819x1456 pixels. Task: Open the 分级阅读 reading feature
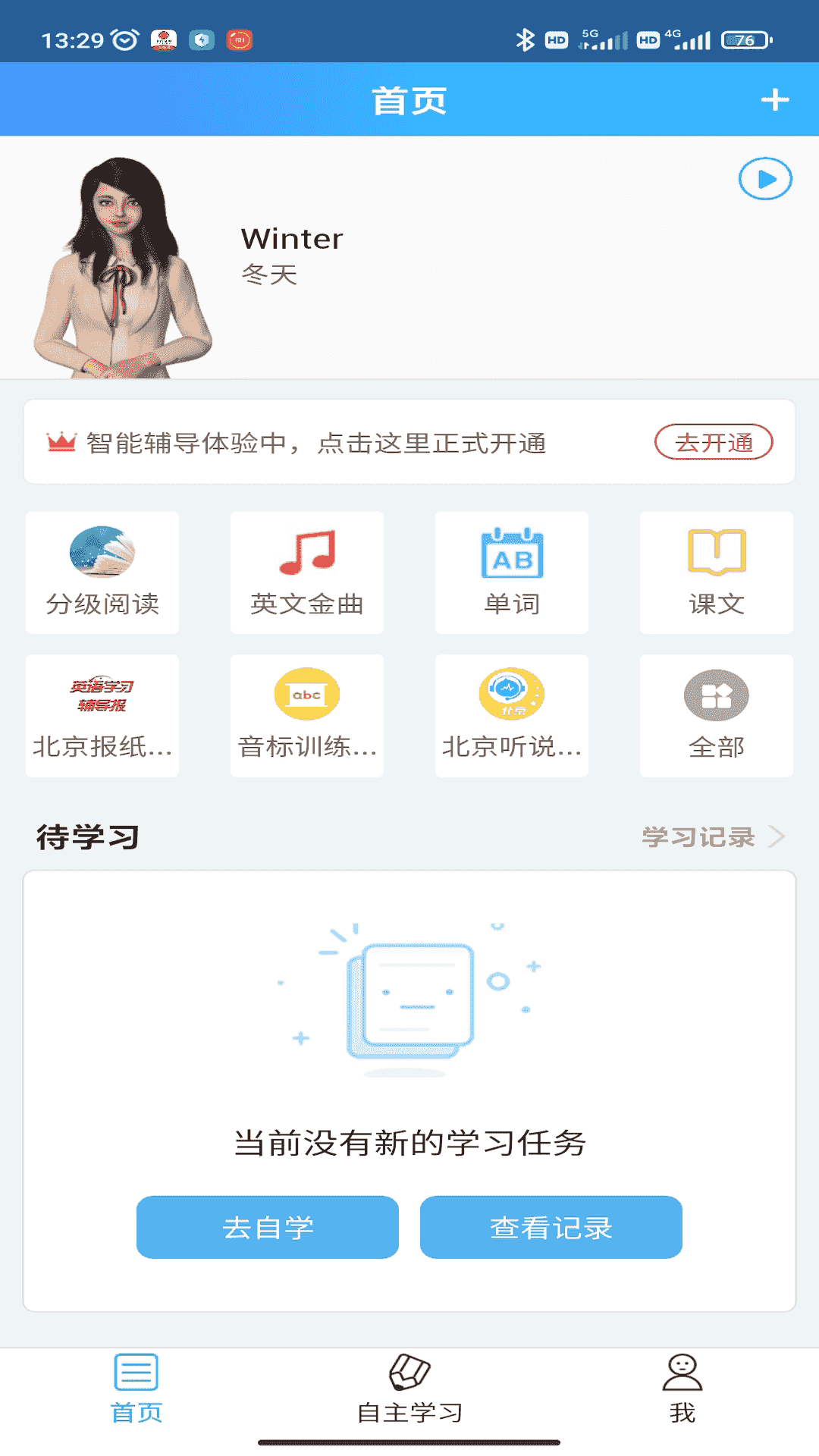pos(102,573)
